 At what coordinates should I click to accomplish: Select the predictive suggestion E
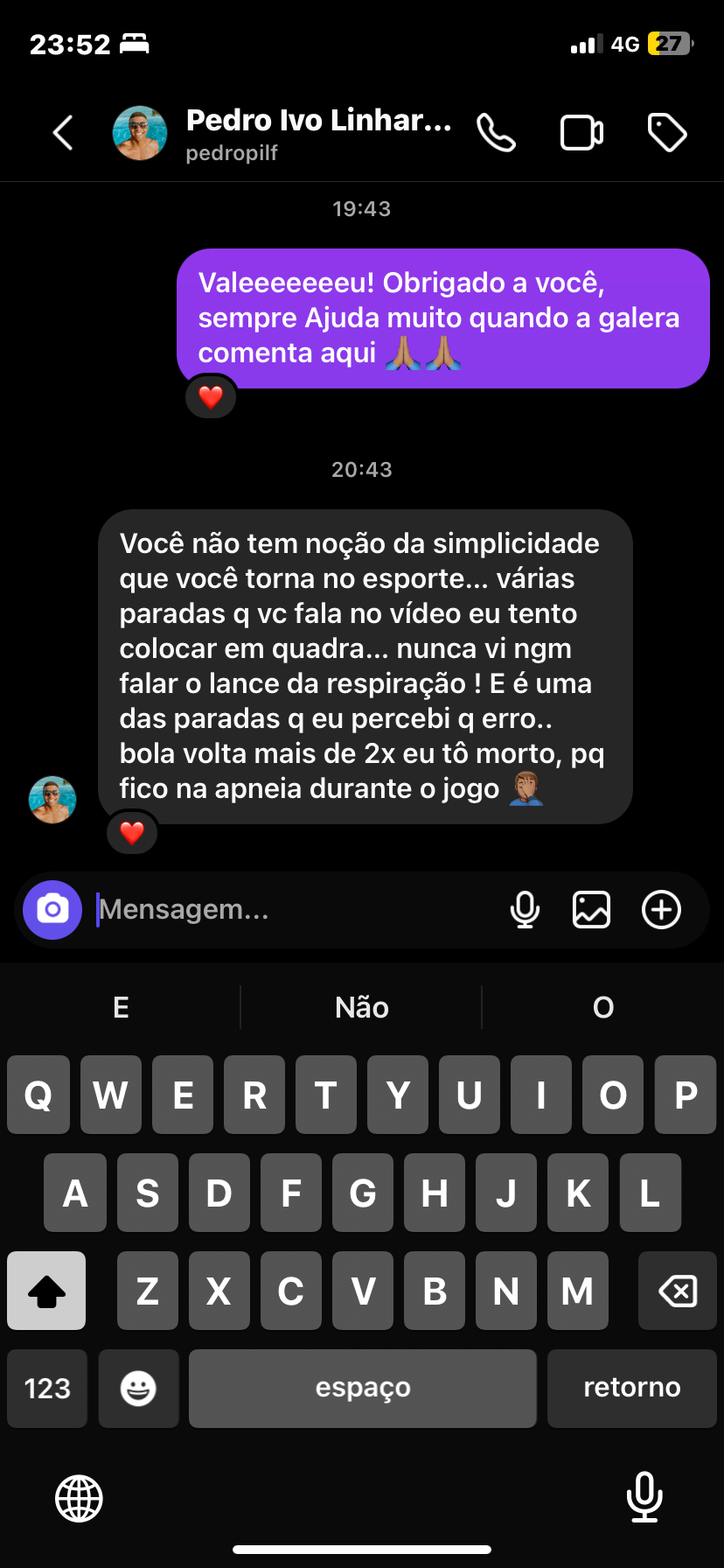pos(120,1007)
